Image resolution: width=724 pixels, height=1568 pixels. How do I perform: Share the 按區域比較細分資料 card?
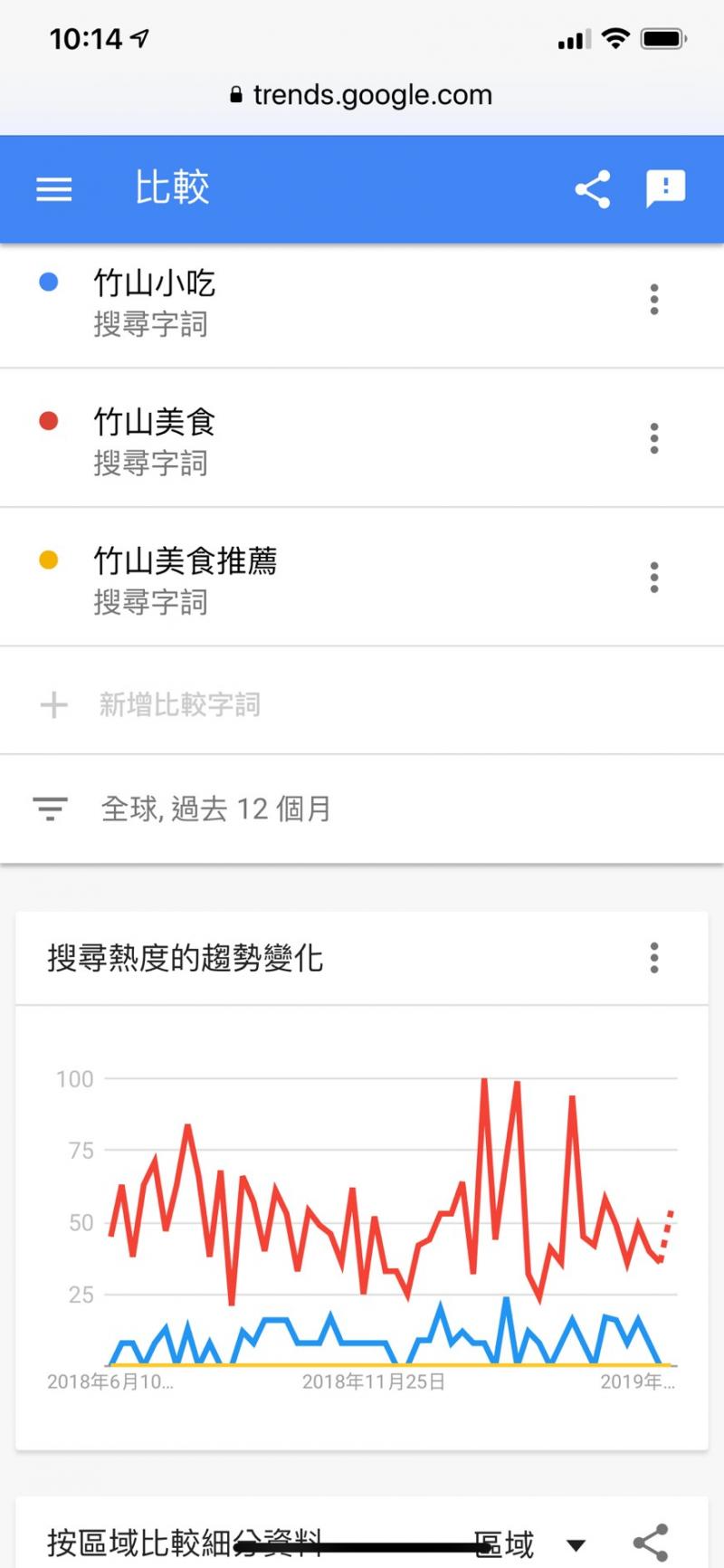[650, 1544]
